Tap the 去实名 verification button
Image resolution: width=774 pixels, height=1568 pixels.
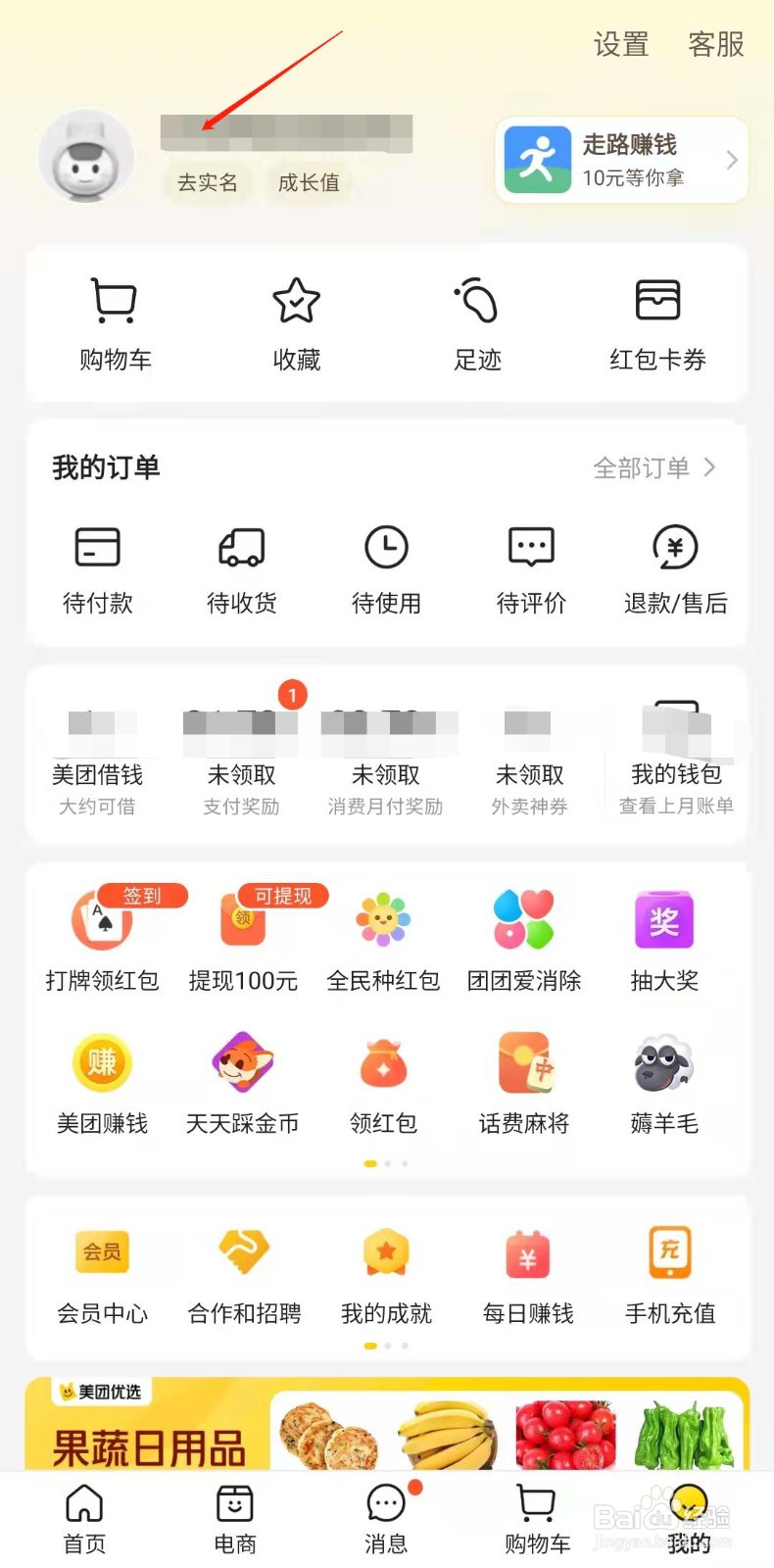[207, 183]
